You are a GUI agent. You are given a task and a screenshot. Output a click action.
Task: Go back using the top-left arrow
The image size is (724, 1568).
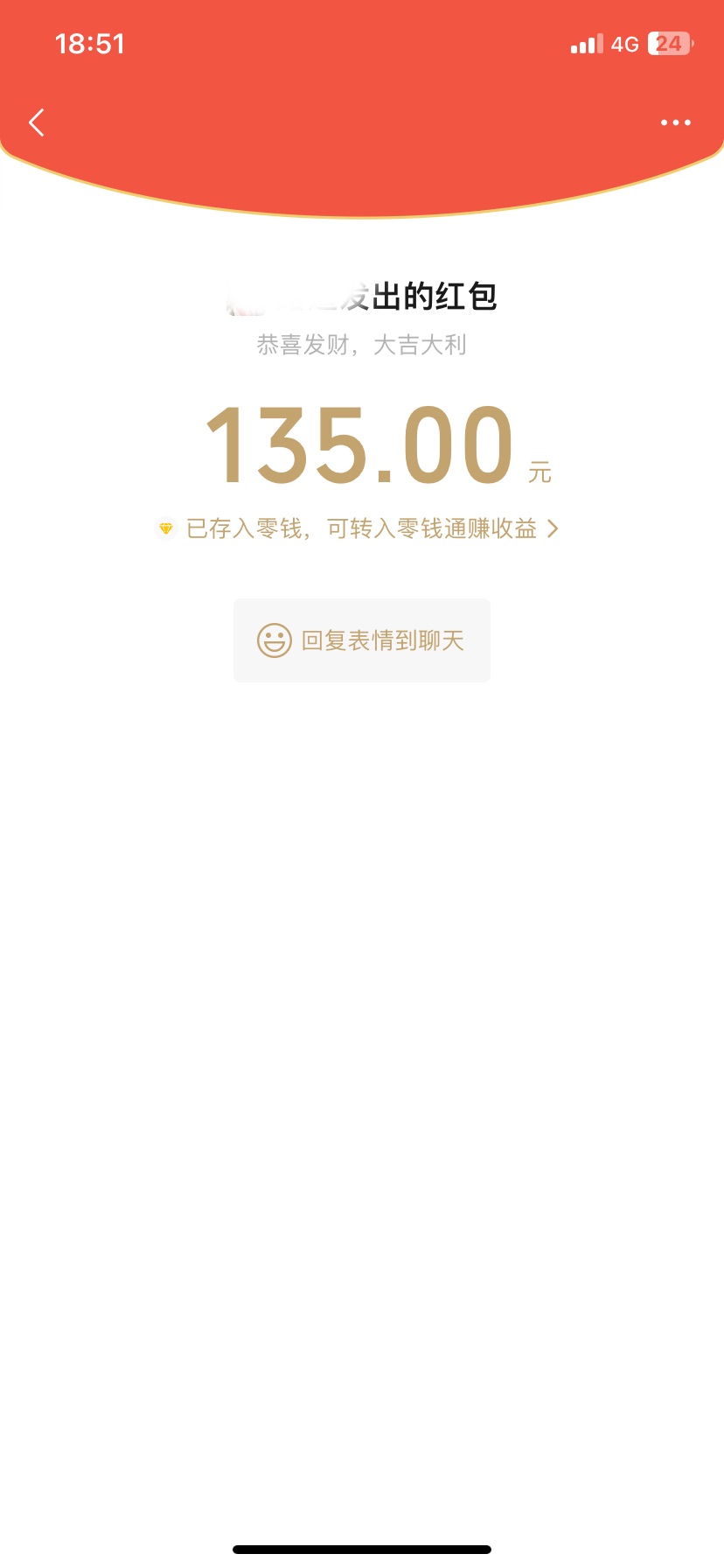[37, 122]
